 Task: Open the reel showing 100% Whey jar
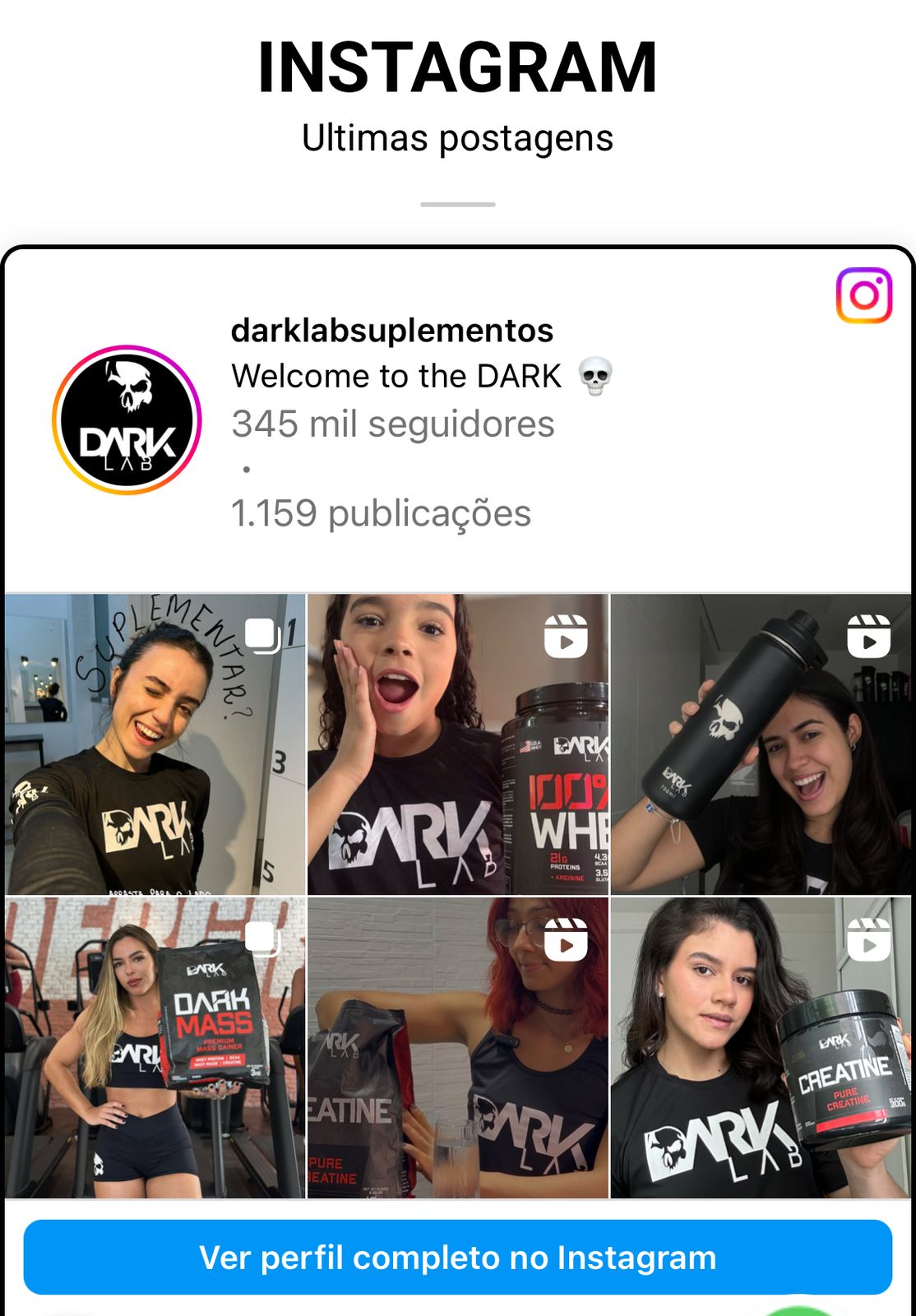(x=458, y=744)
